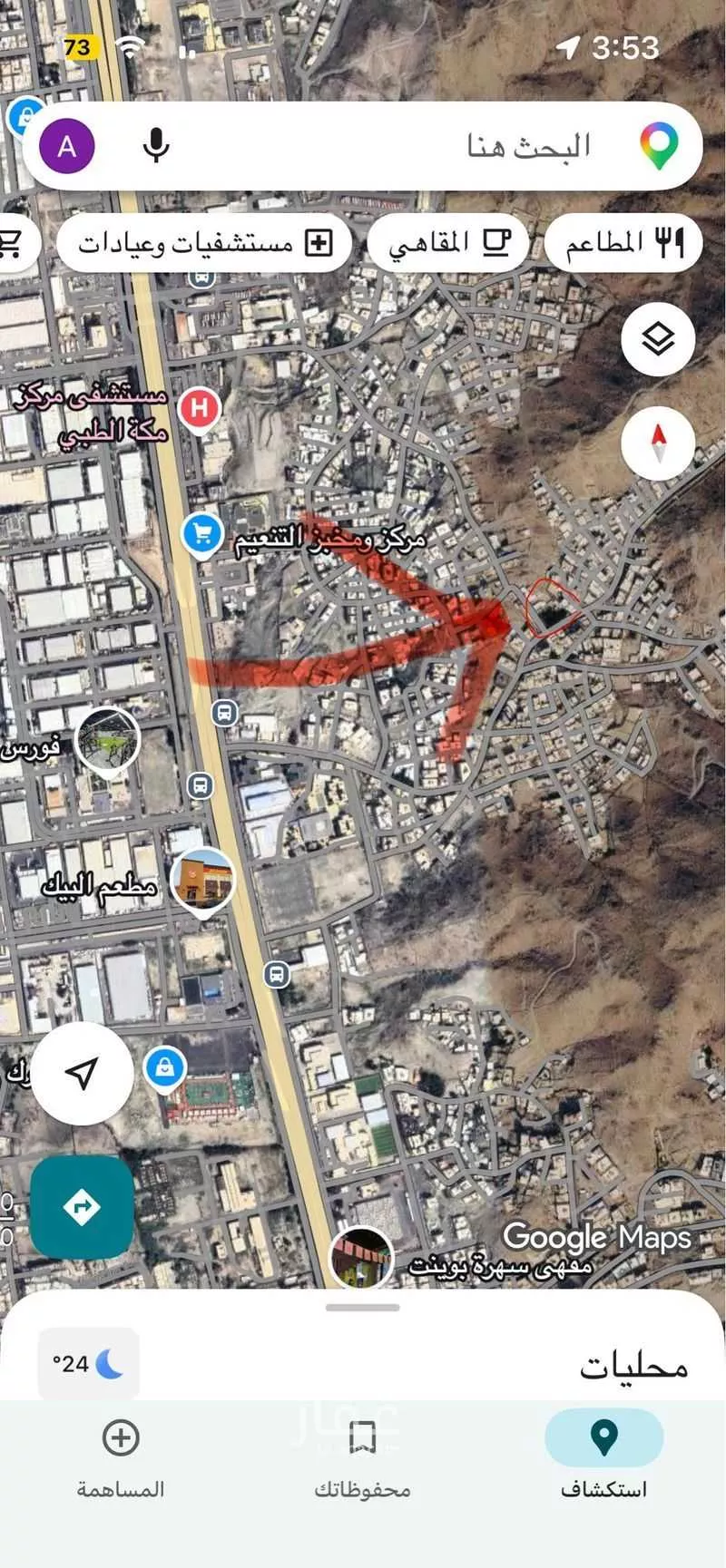Open the Sahra Point cafe marker
Viewport: 726px width, 1568px height.
361,1258
